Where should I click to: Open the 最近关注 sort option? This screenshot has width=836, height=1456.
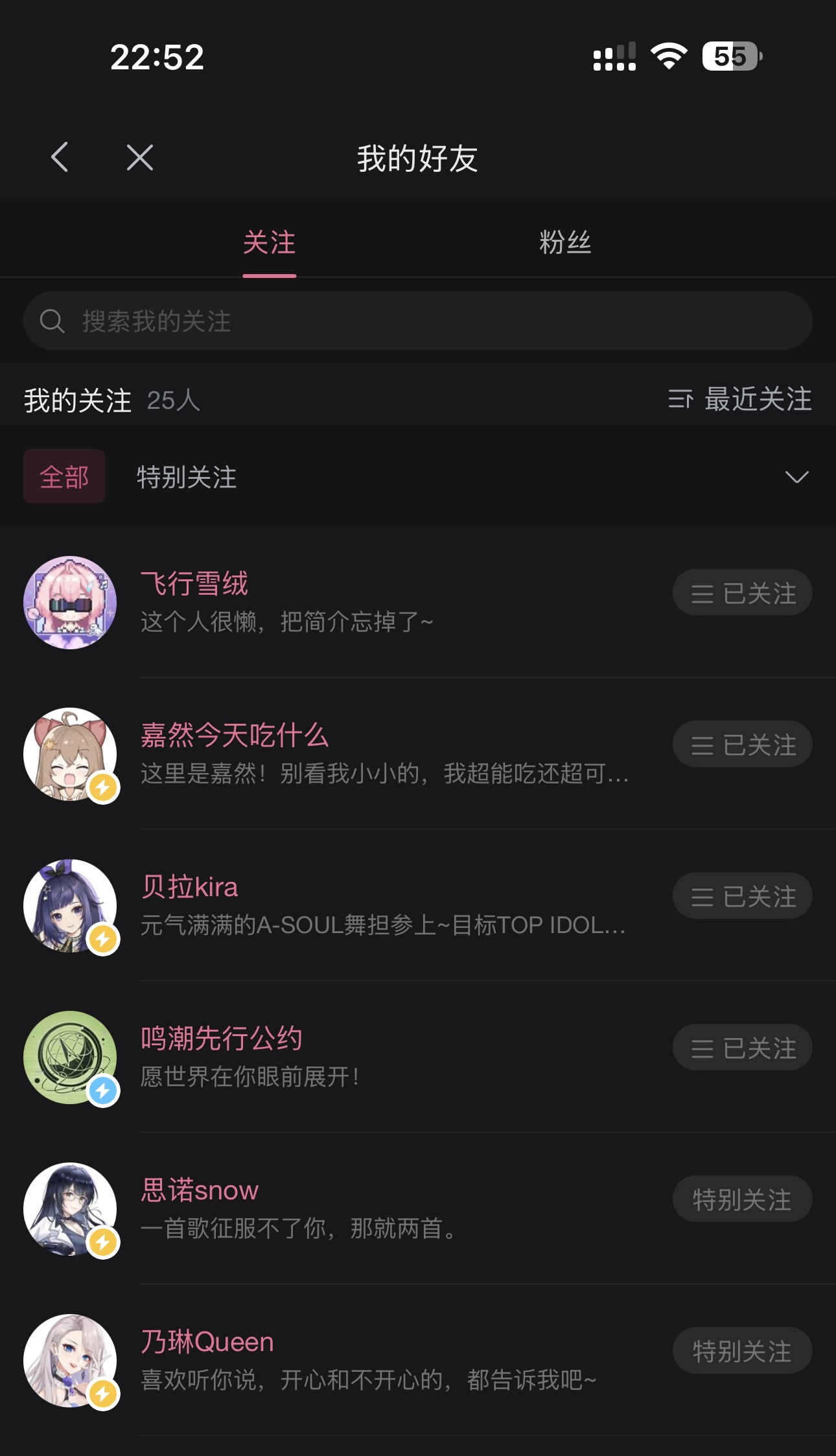(740, 399)
